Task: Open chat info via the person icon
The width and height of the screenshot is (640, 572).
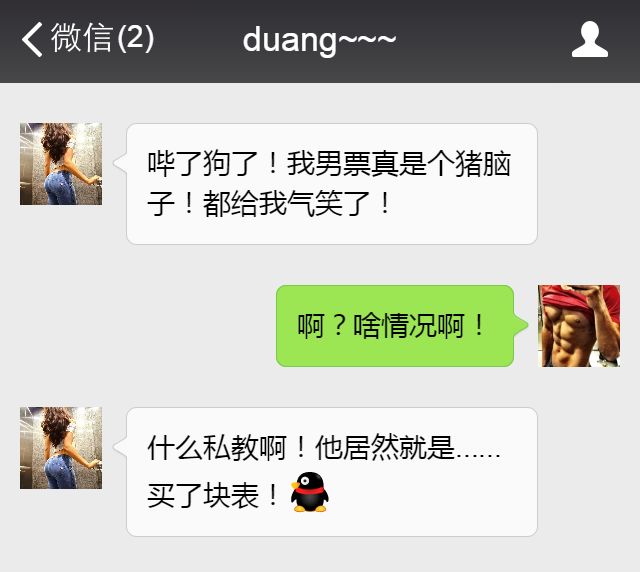Action: click(589, 40)
